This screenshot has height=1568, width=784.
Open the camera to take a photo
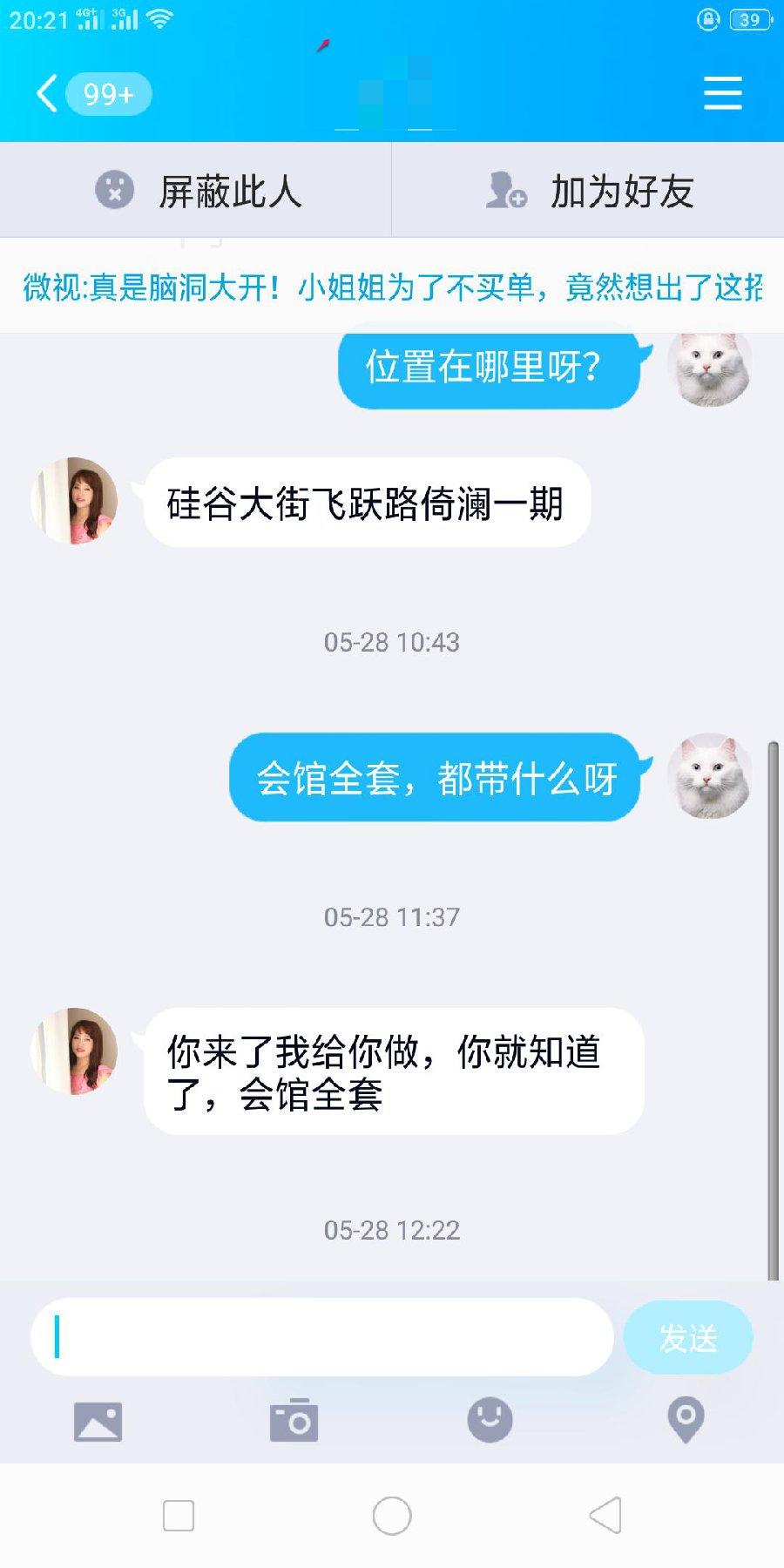[x=294, y=1421]
